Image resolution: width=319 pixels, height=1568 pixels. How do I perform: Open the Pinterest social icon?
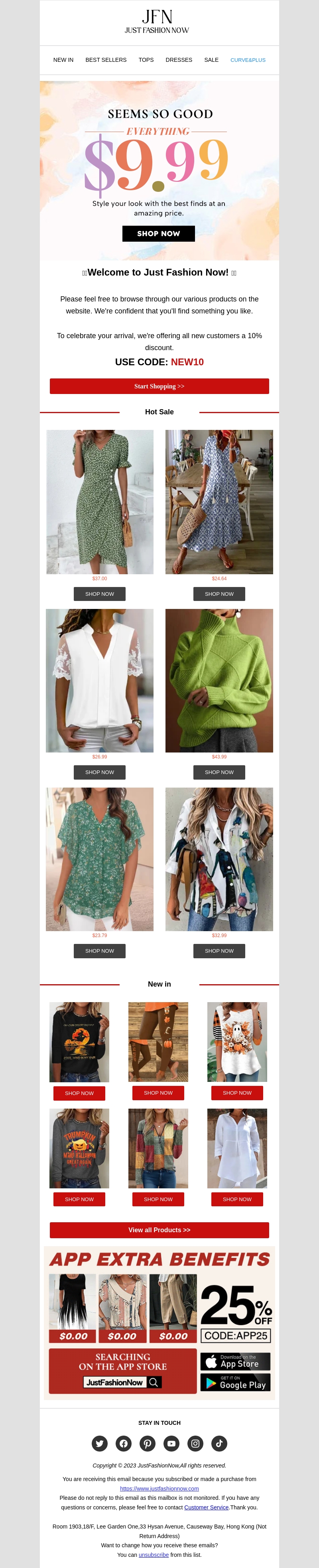click(x=147, y=1443)
